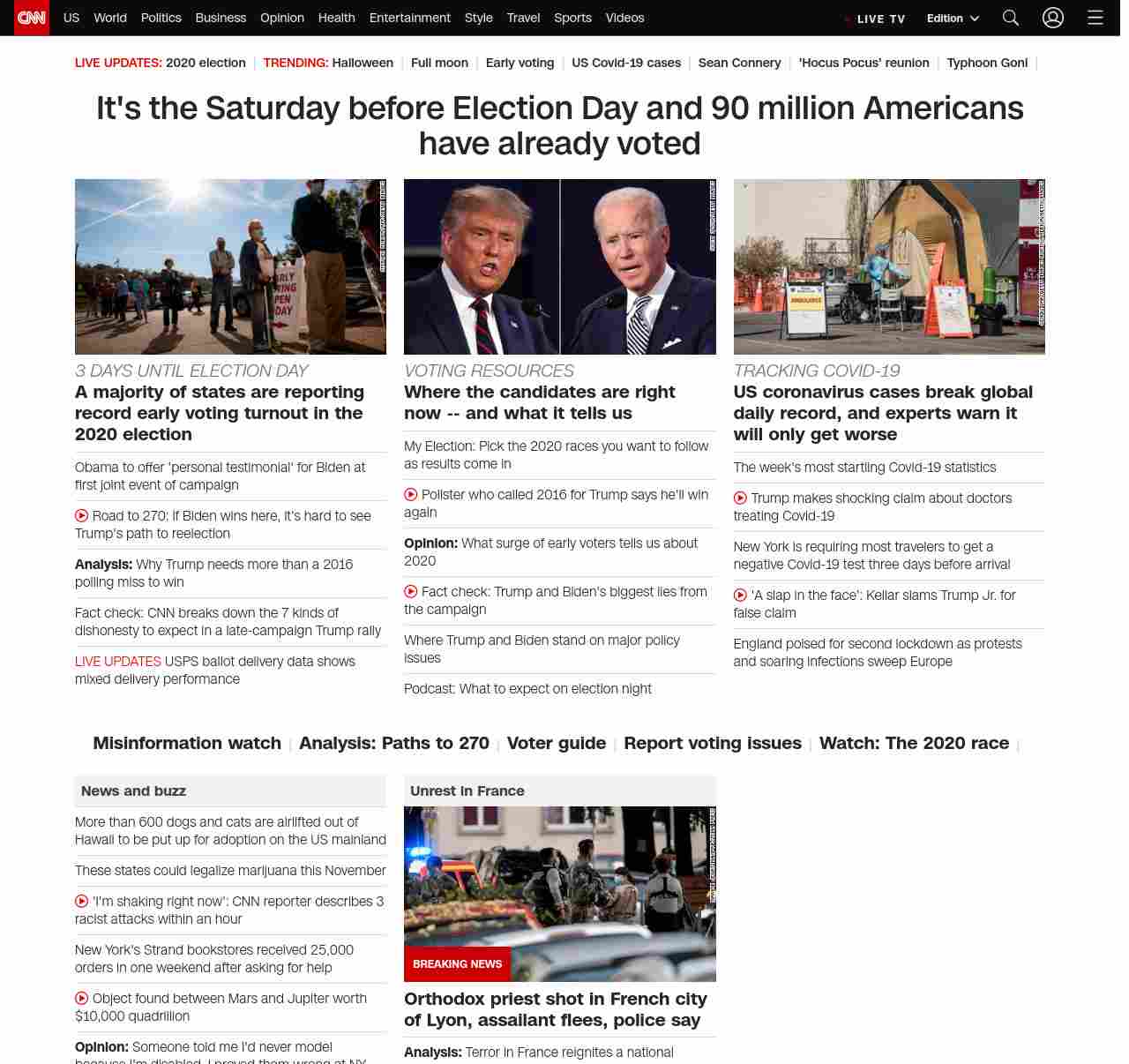
Task: Read the record early voting turnout article
Action: coord(220,413)
